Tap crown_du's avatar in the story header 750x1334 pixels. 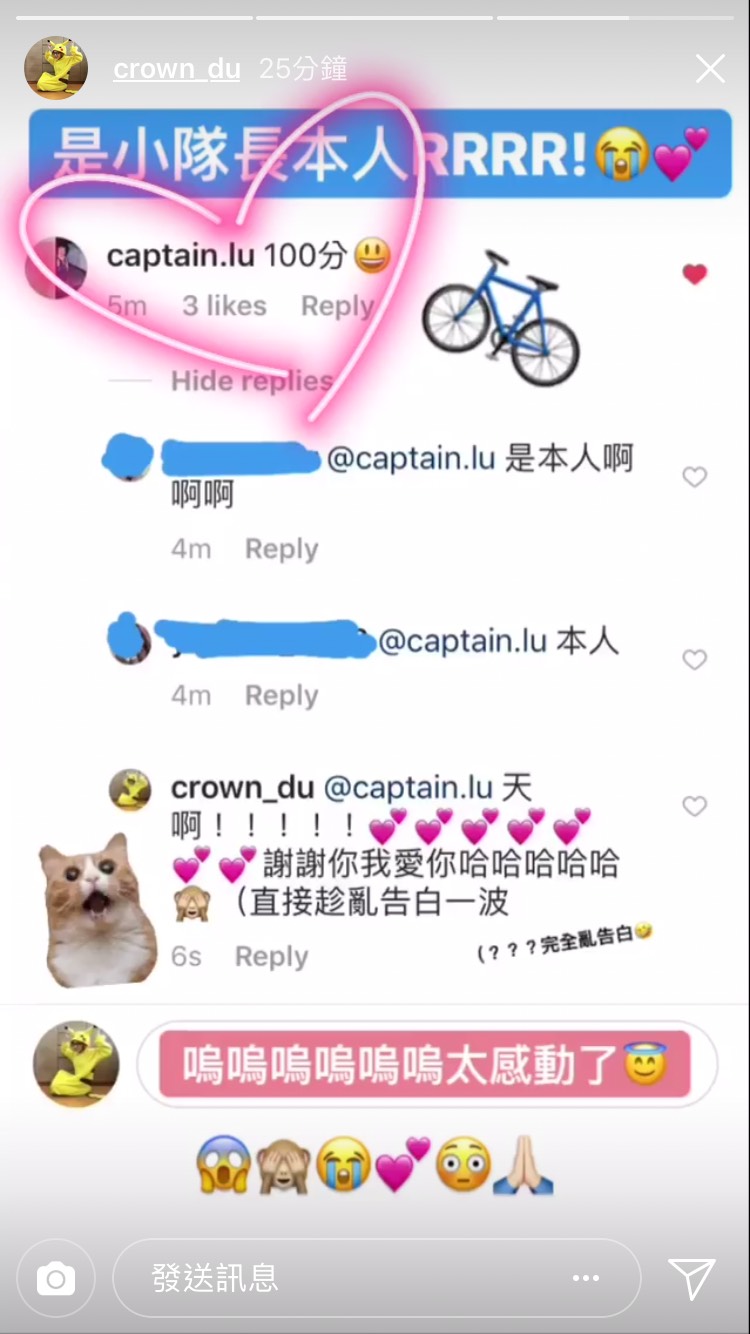56,68
